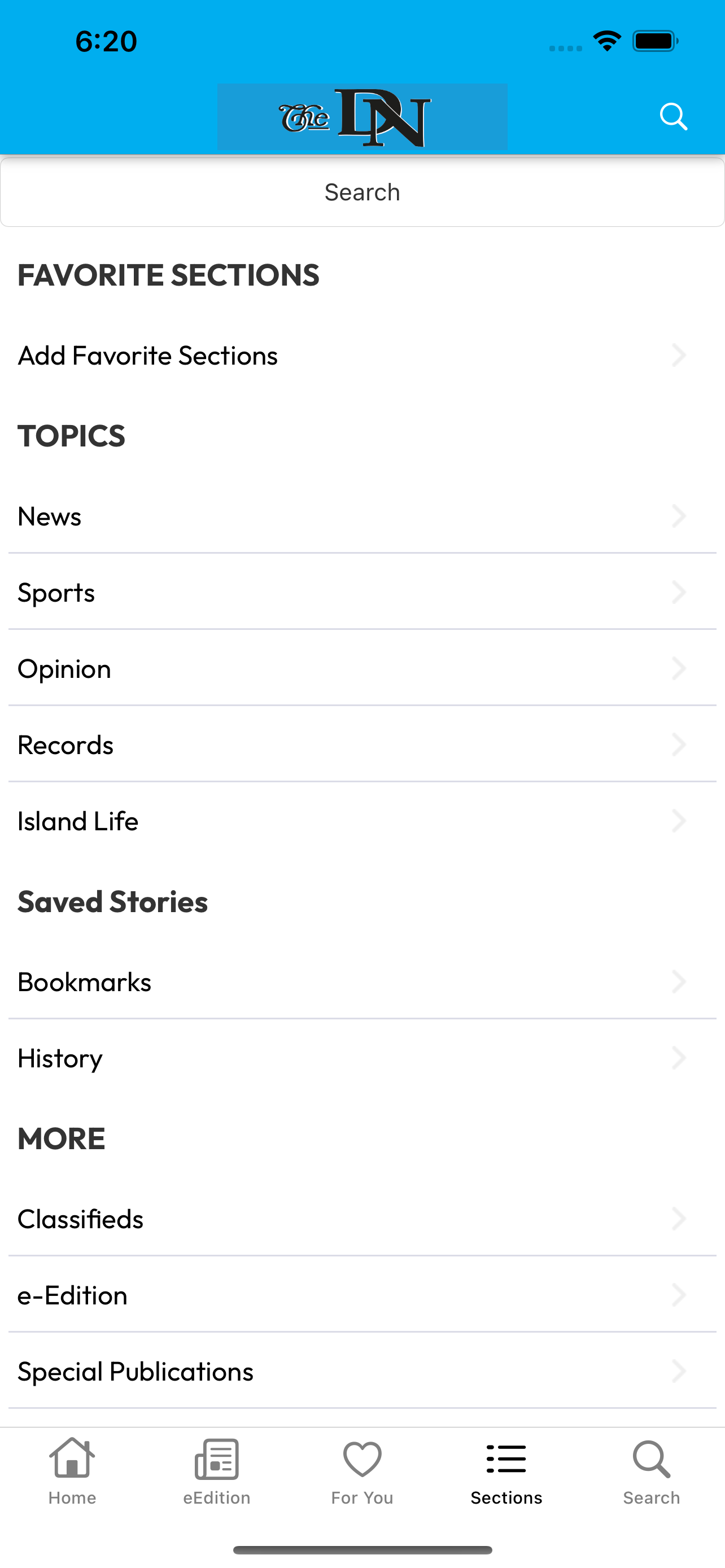Go to the Sports section

362,592
